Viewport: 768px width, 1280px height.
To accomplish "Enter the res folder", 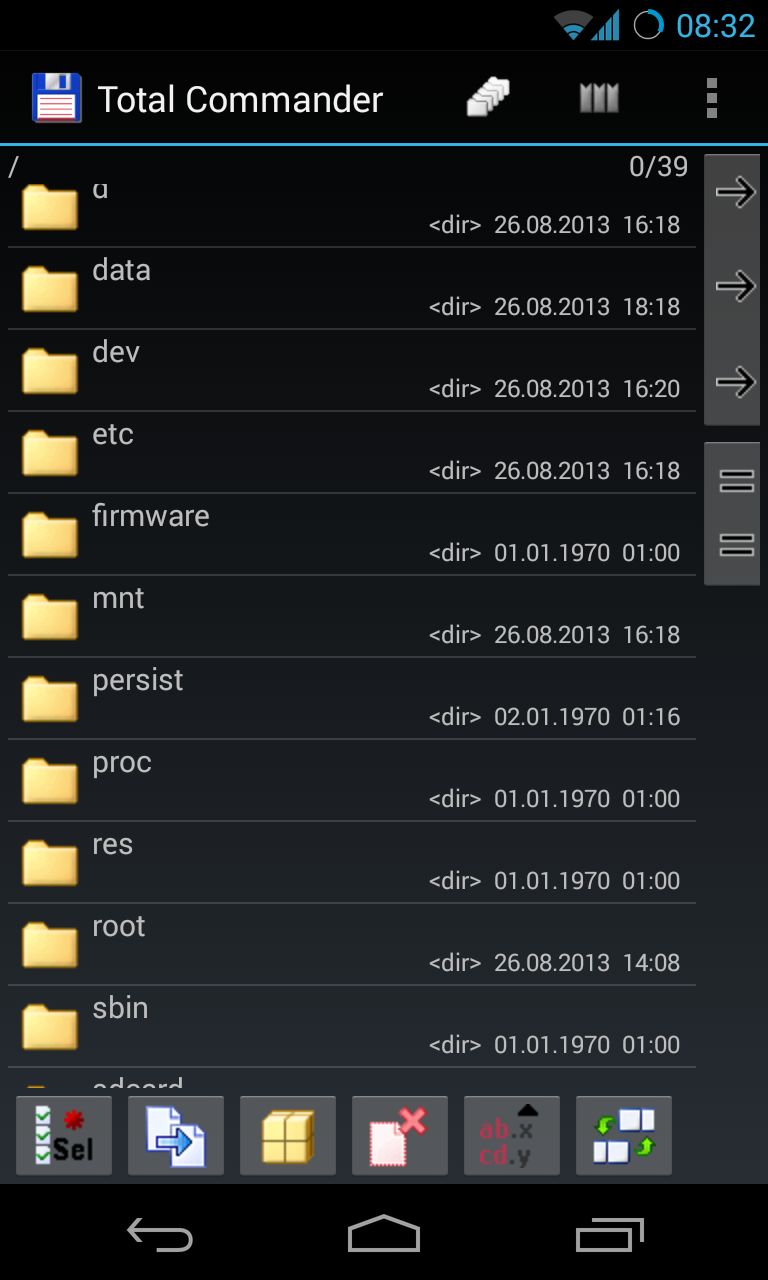I will [352, 863].
